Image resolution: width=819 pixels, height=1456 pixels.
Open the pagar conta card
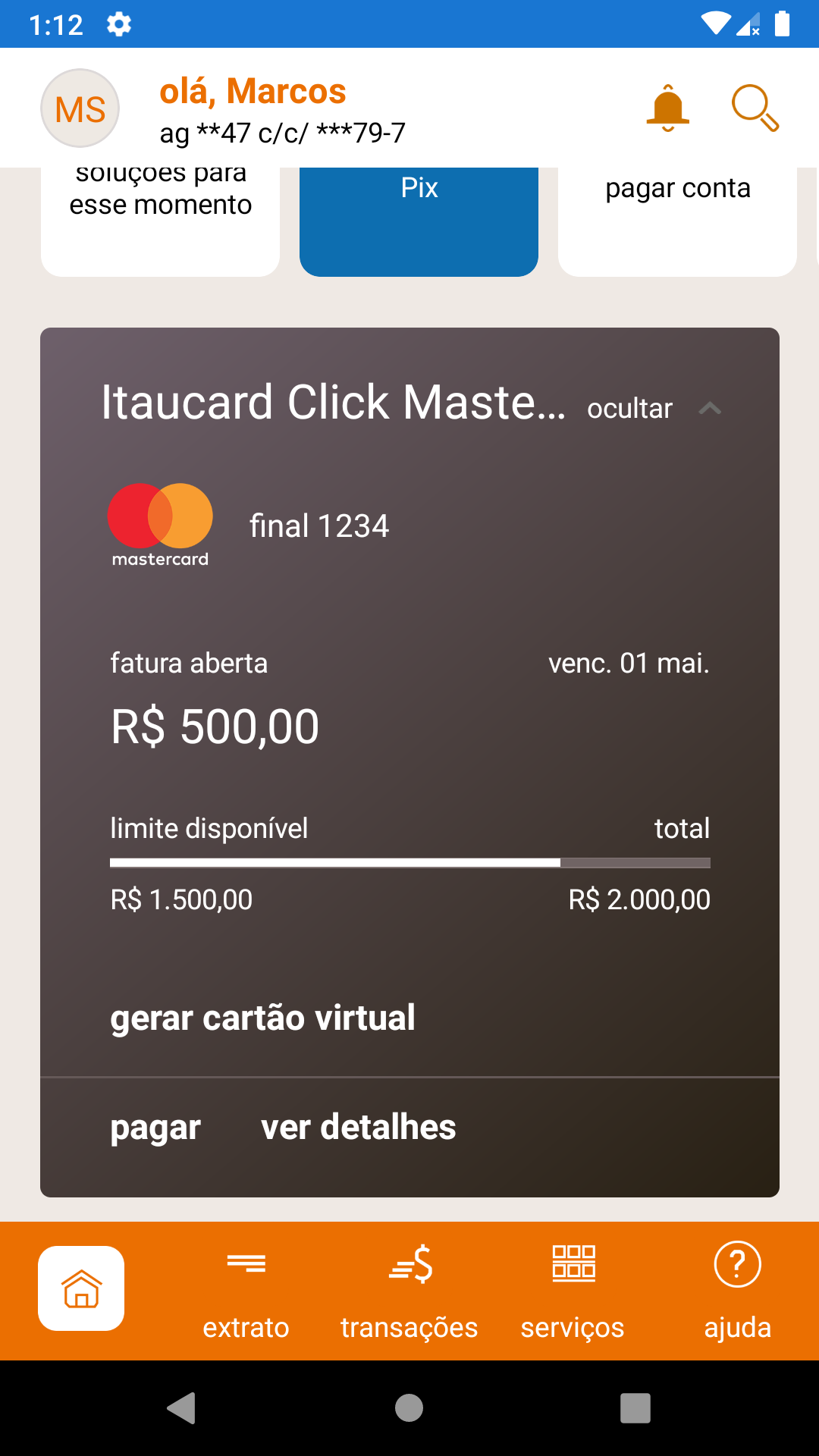click(x=677, y=221)
